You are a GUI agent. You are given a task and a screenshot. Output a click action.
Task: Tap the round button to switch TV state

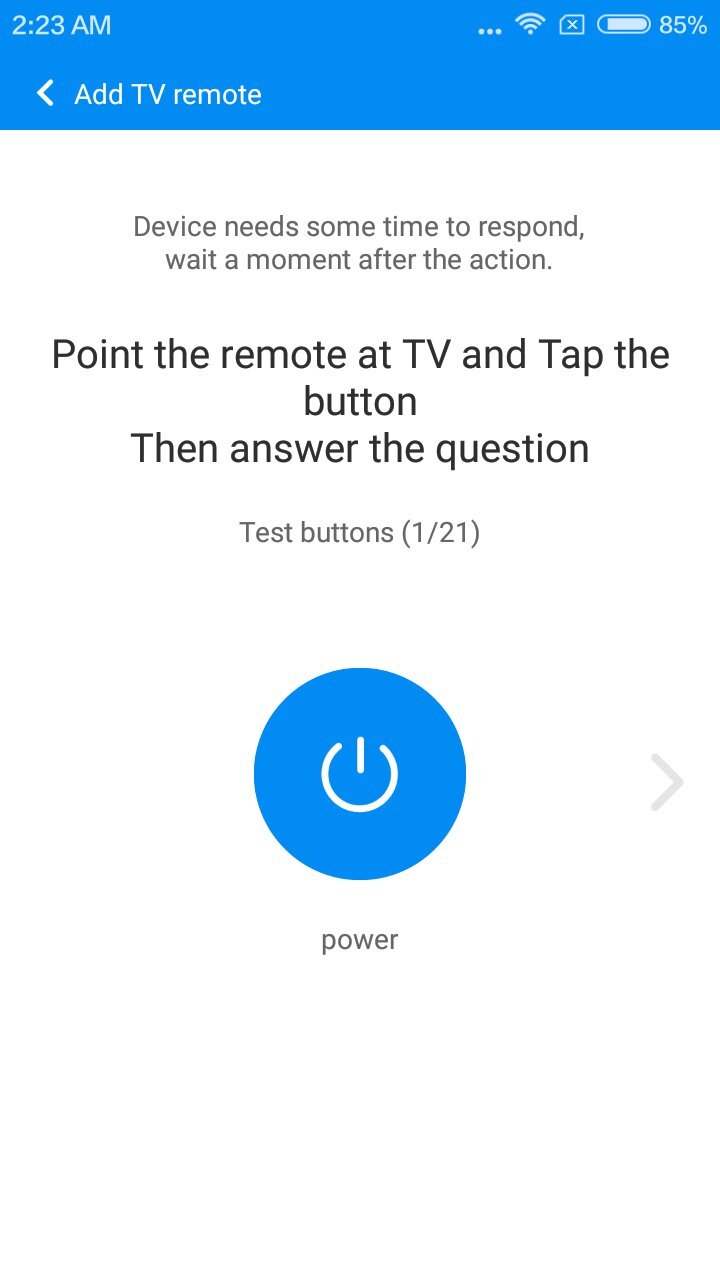pyautogui.click(x=360, y=773)
